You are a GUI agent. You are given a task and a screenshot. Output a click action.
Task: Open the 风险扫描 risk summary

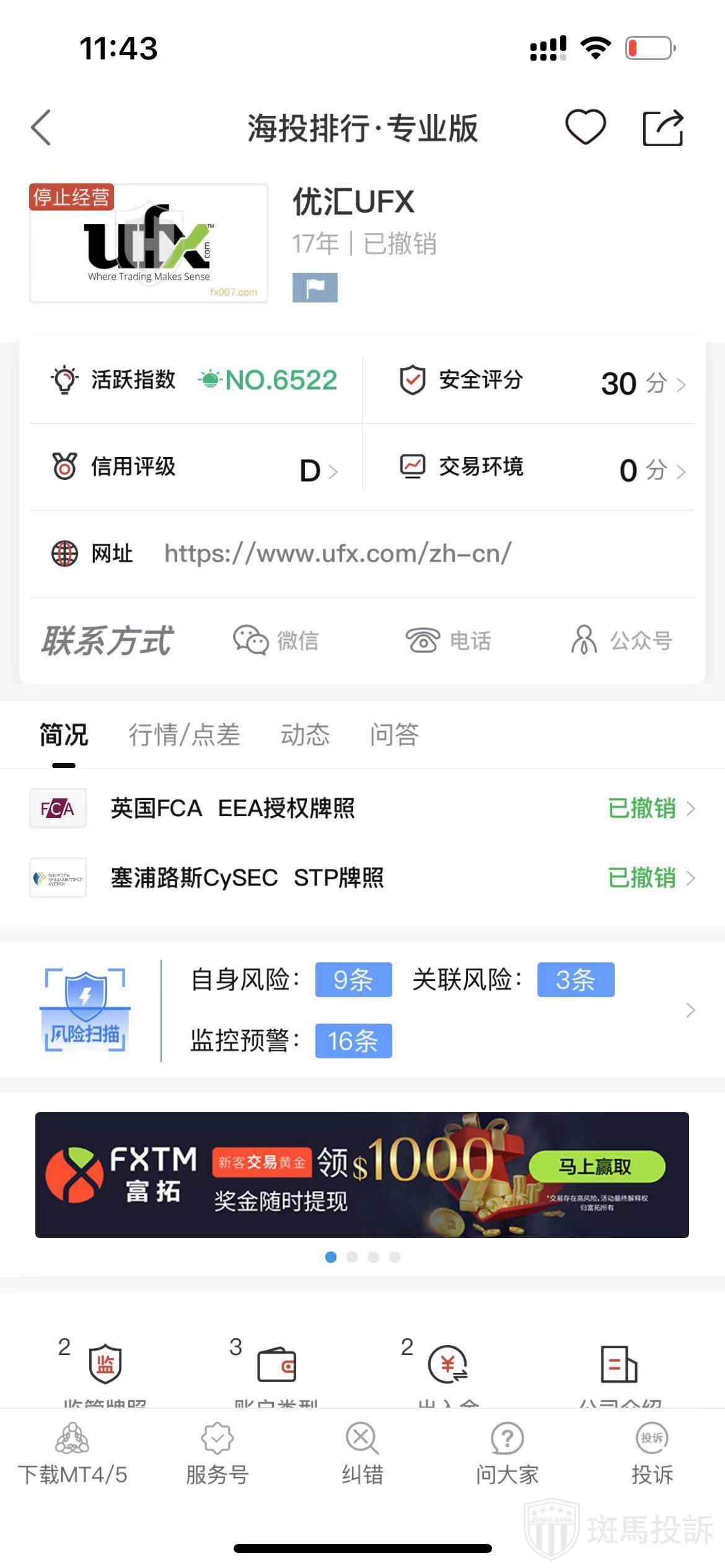click(362, 1011)
